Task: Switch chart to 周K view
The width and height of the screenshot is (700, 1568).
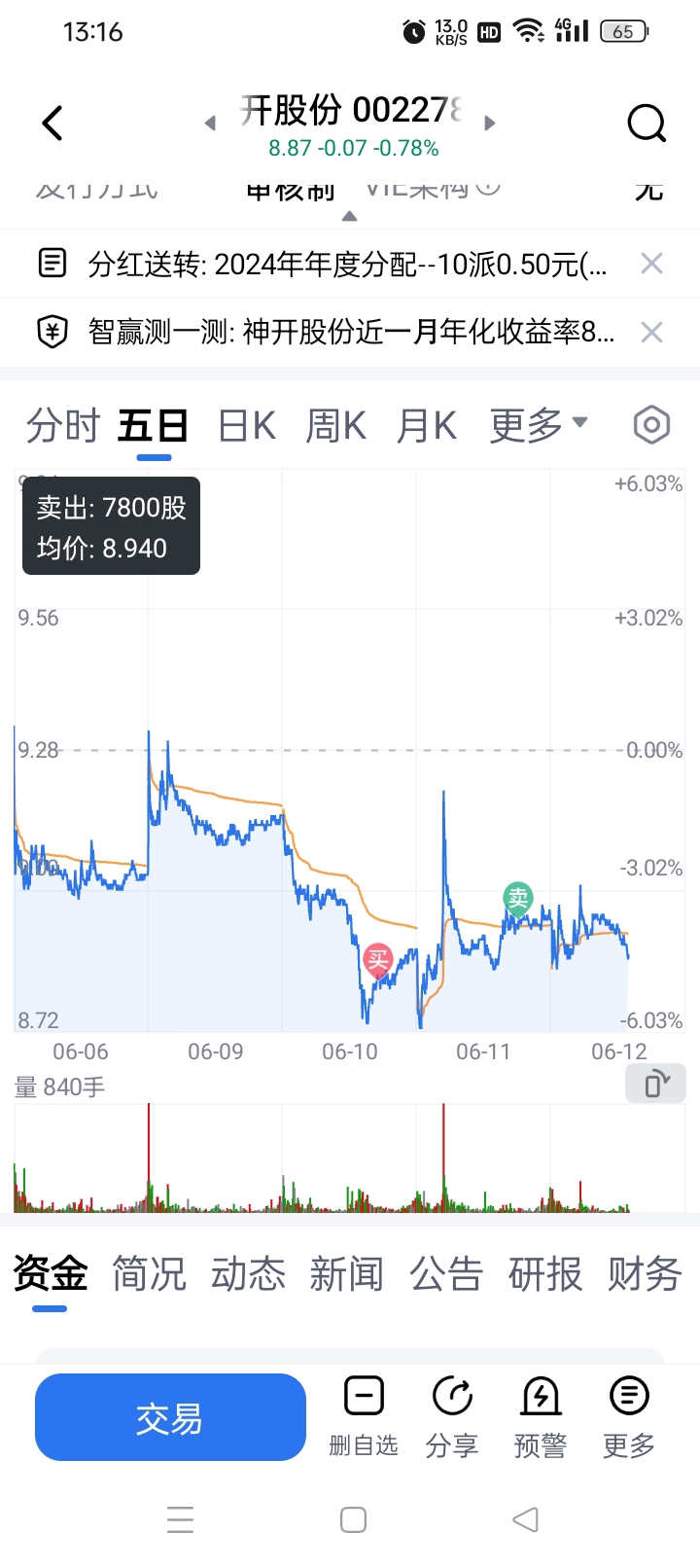Action: [x=336, y=426]
